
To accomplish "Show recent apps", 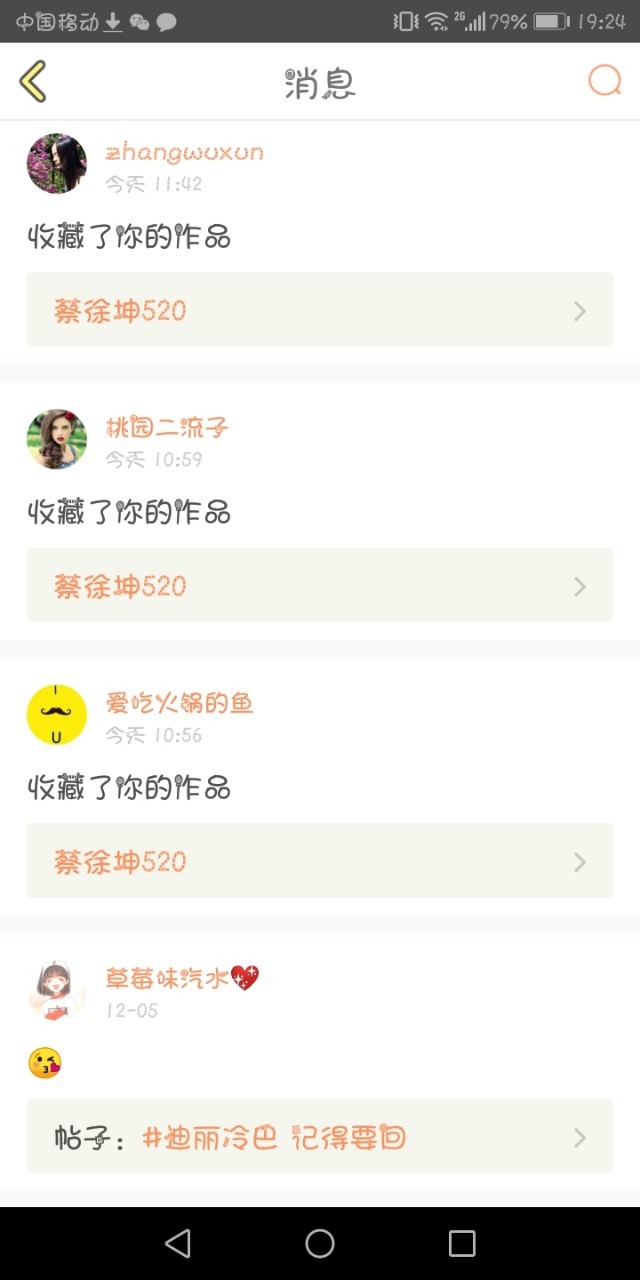I will (x=462, y=1243).
